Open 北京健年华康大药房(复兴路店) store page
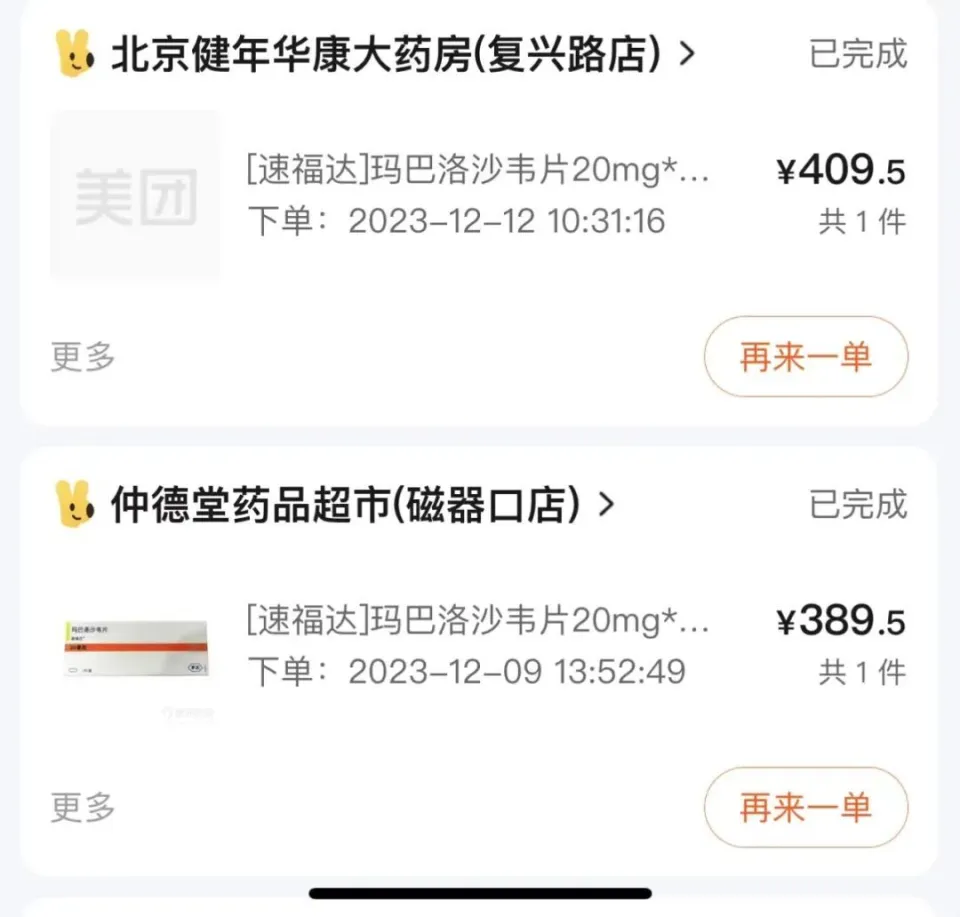The width and height of the screenshot is (960, 917). tap(400, 54)
